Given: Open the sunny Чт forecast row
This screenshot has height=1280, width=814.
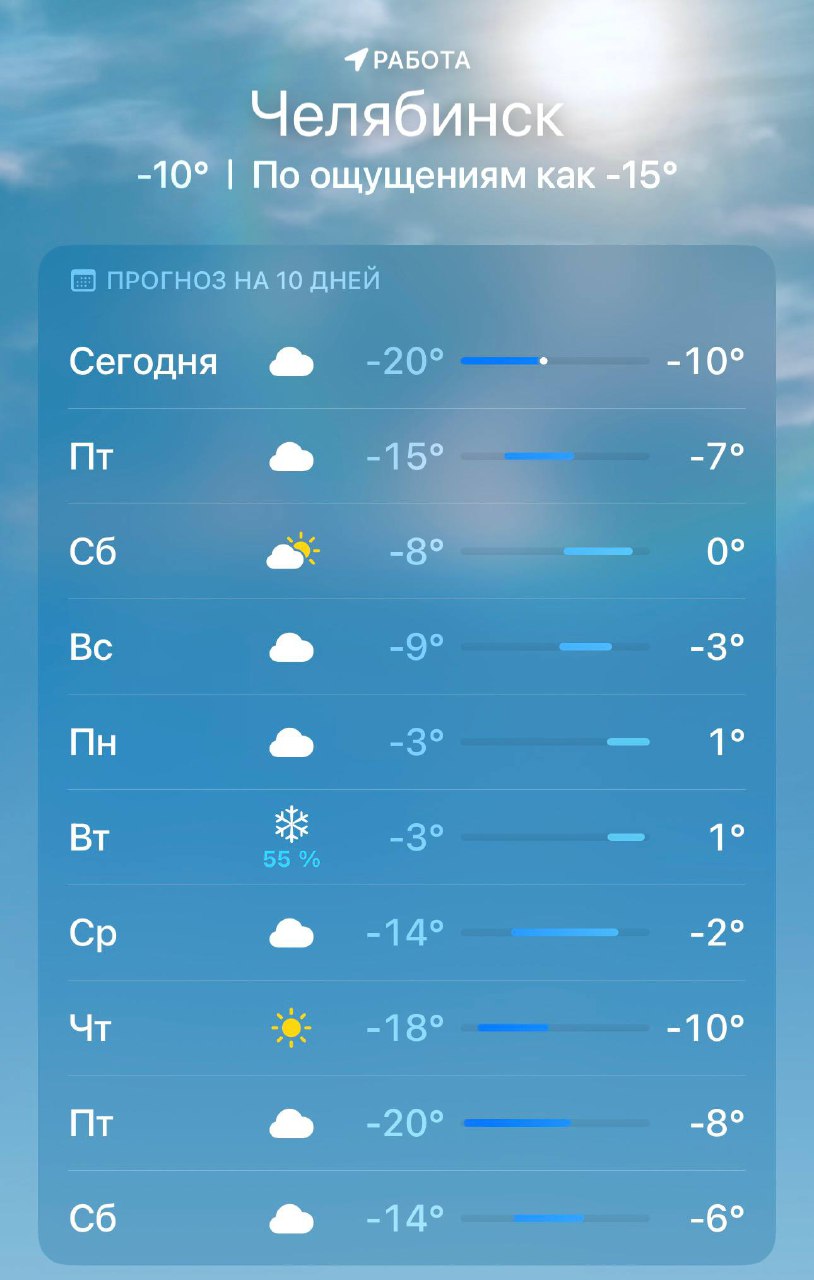Looking at the screenshot, I should point(406,1027).
